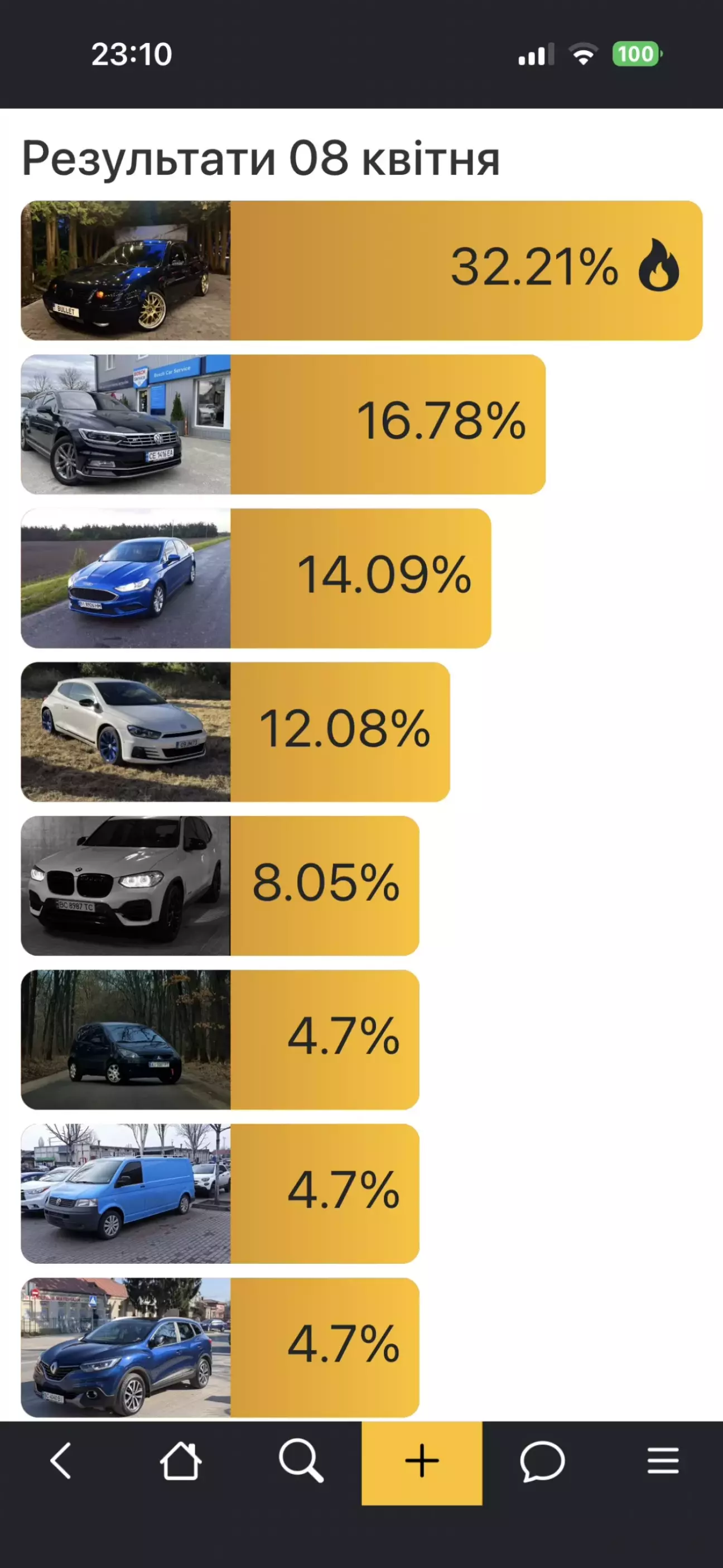Screen dimensions: 723x1568
Task: Go back using the arrow icon
Action: (60, 1460)
